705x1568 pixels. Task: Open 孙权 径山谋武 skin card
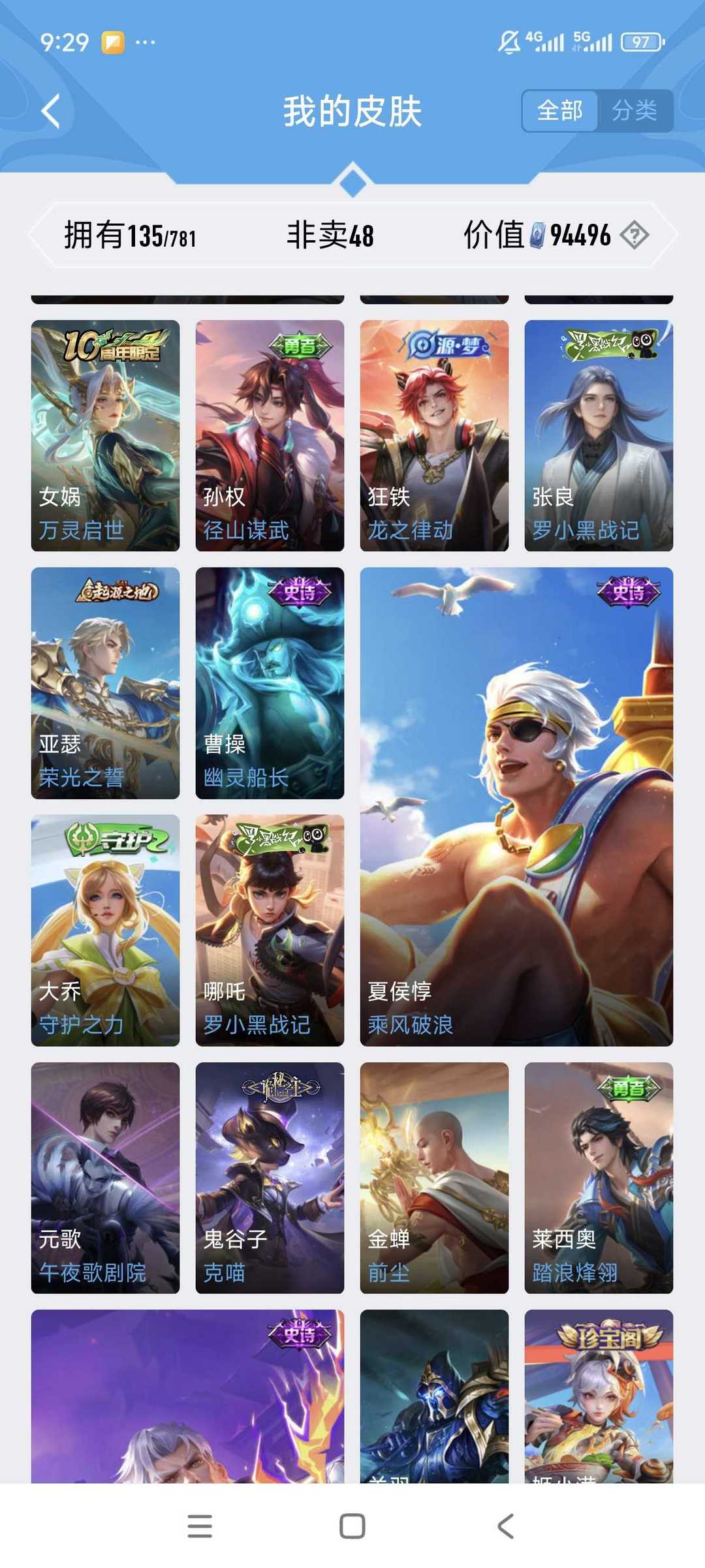[270, 435]
